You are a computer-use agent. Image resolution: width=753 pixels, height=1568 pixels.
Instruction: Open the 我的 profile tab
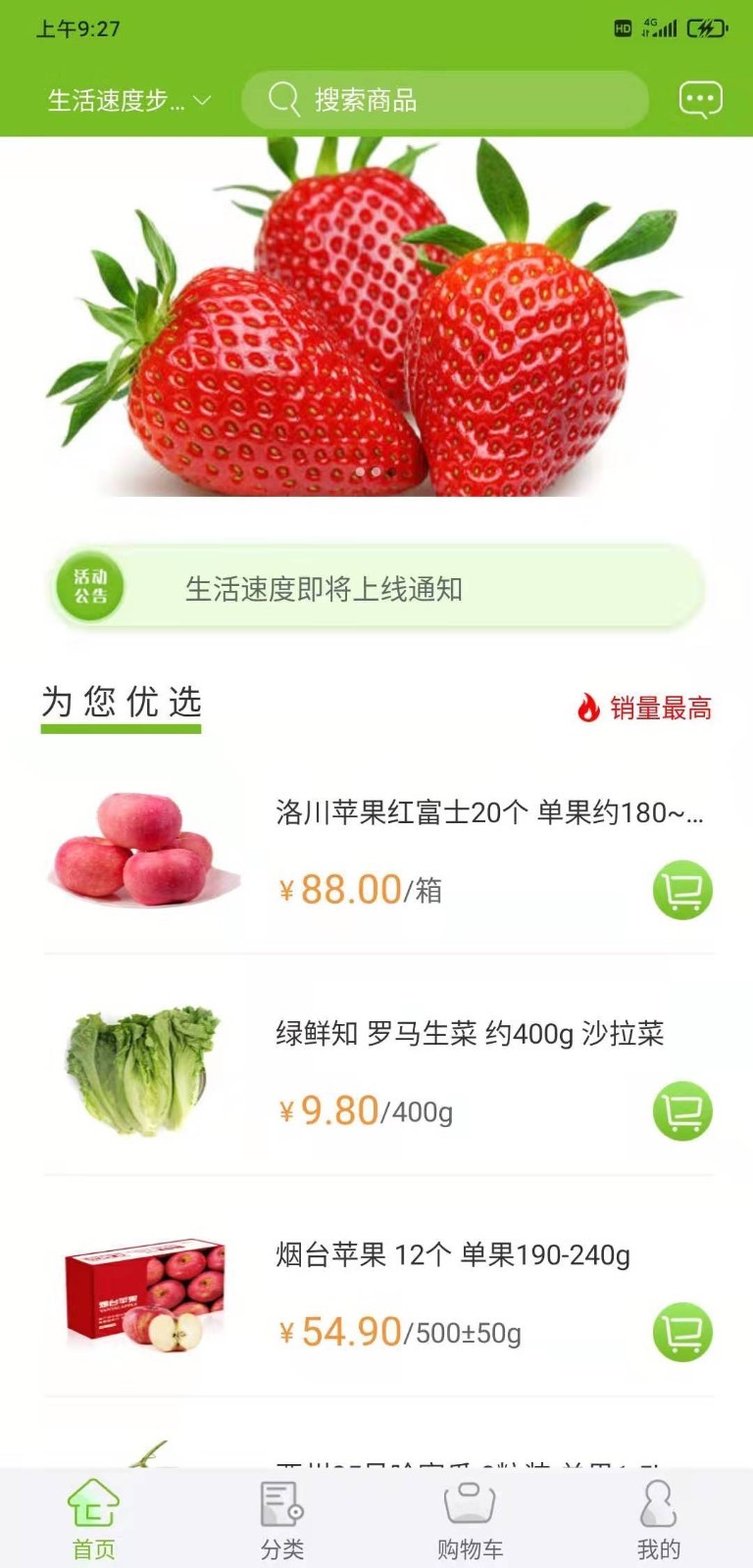point(658,1519)
